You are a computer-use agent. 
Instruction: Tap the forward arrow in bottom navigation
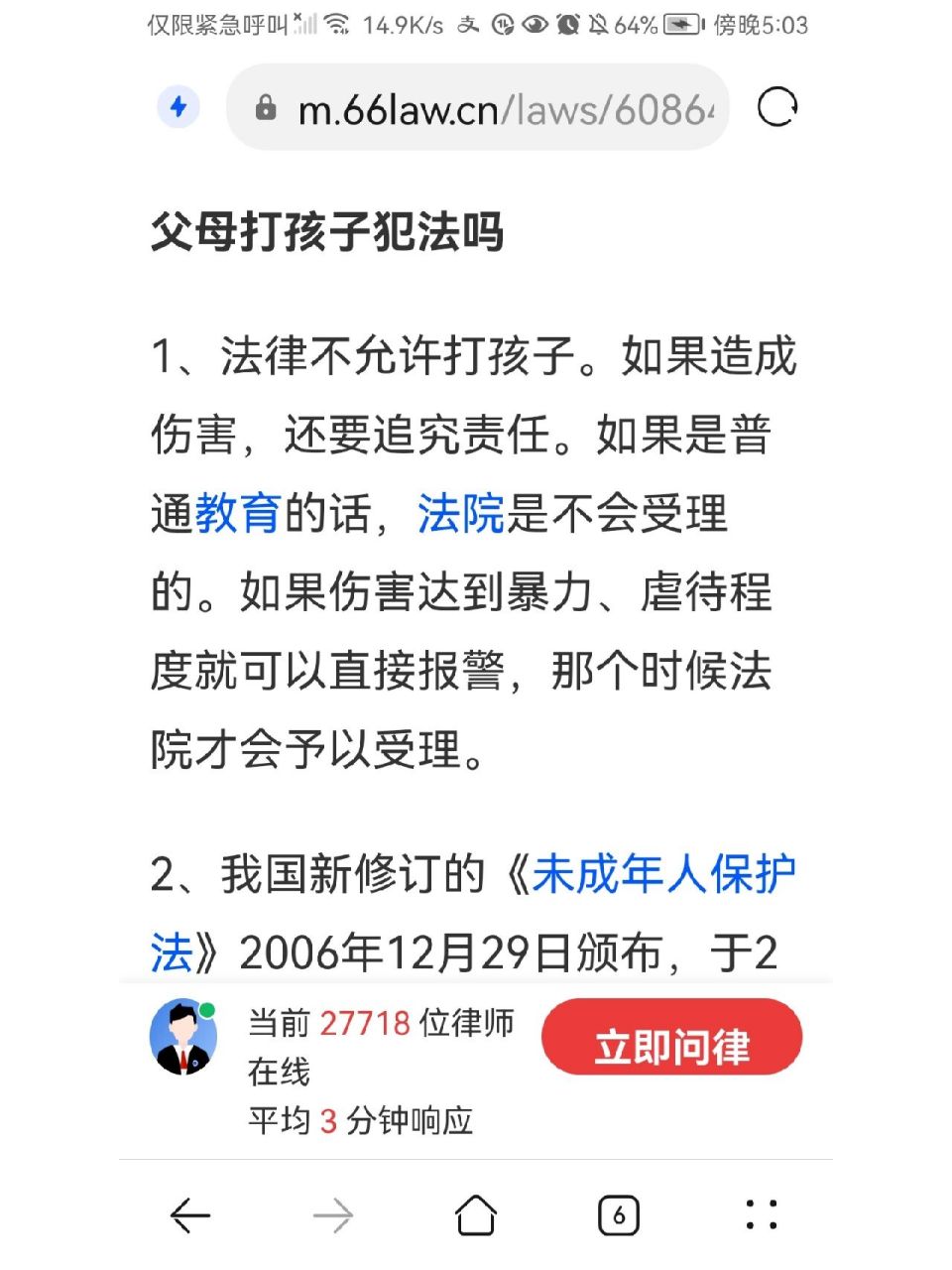333,1215
